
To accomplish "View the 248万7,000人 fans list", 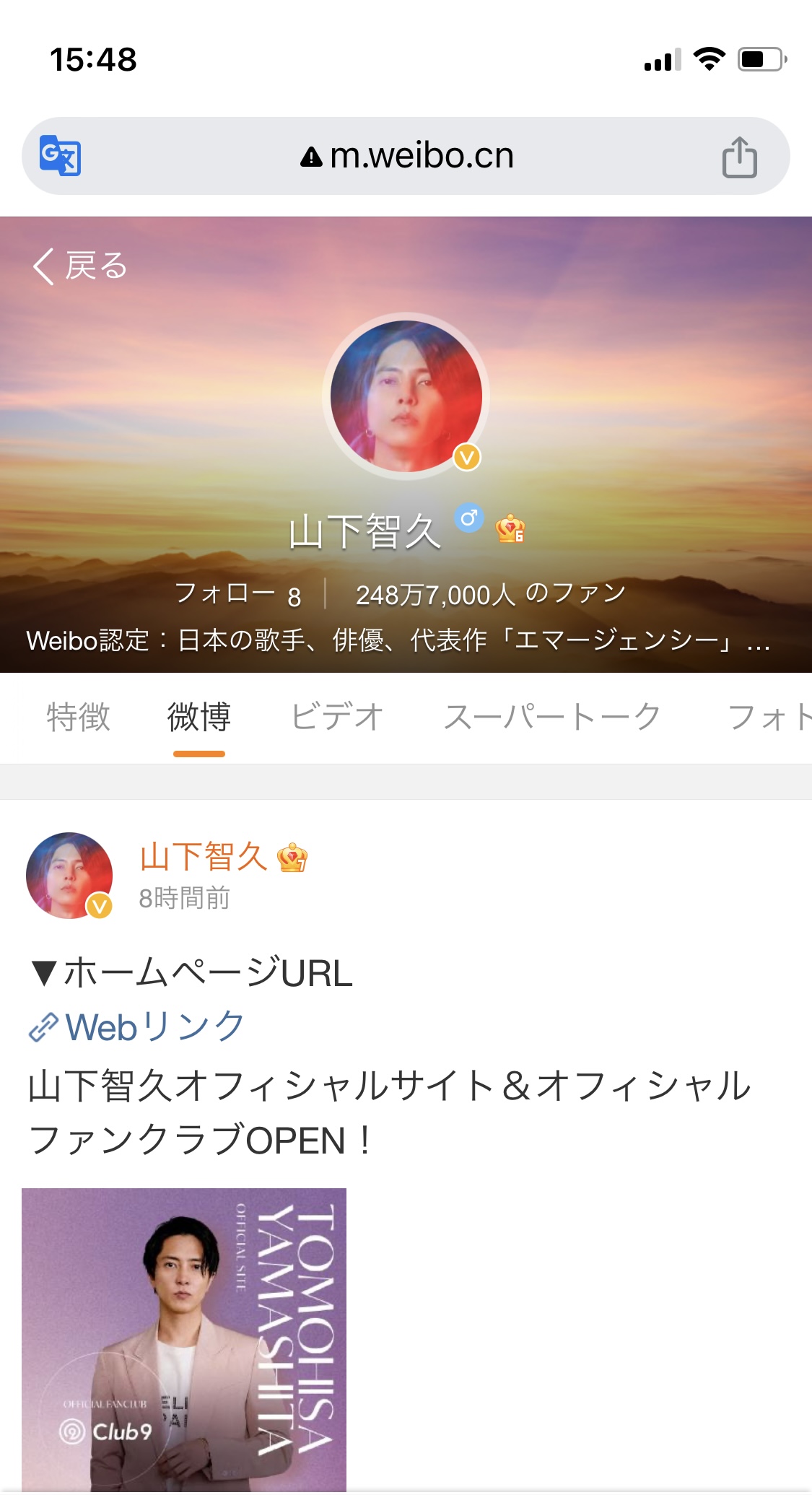I will 490,595.
